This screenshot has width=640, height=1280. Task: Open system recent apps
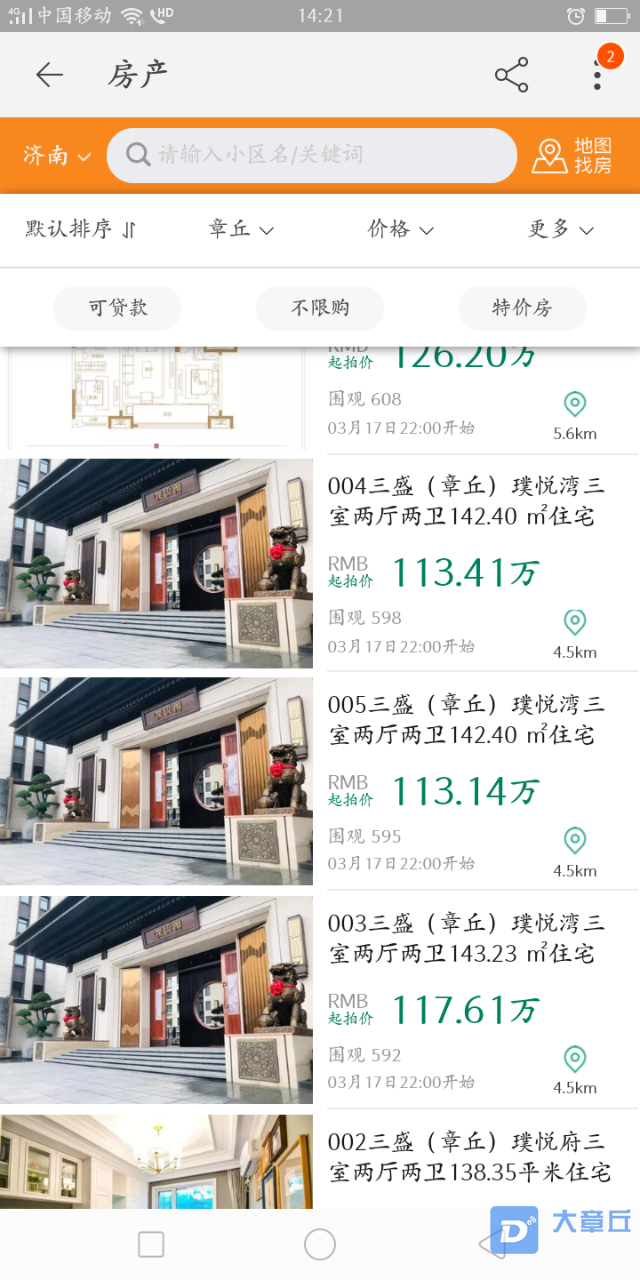pos(151,1244)
